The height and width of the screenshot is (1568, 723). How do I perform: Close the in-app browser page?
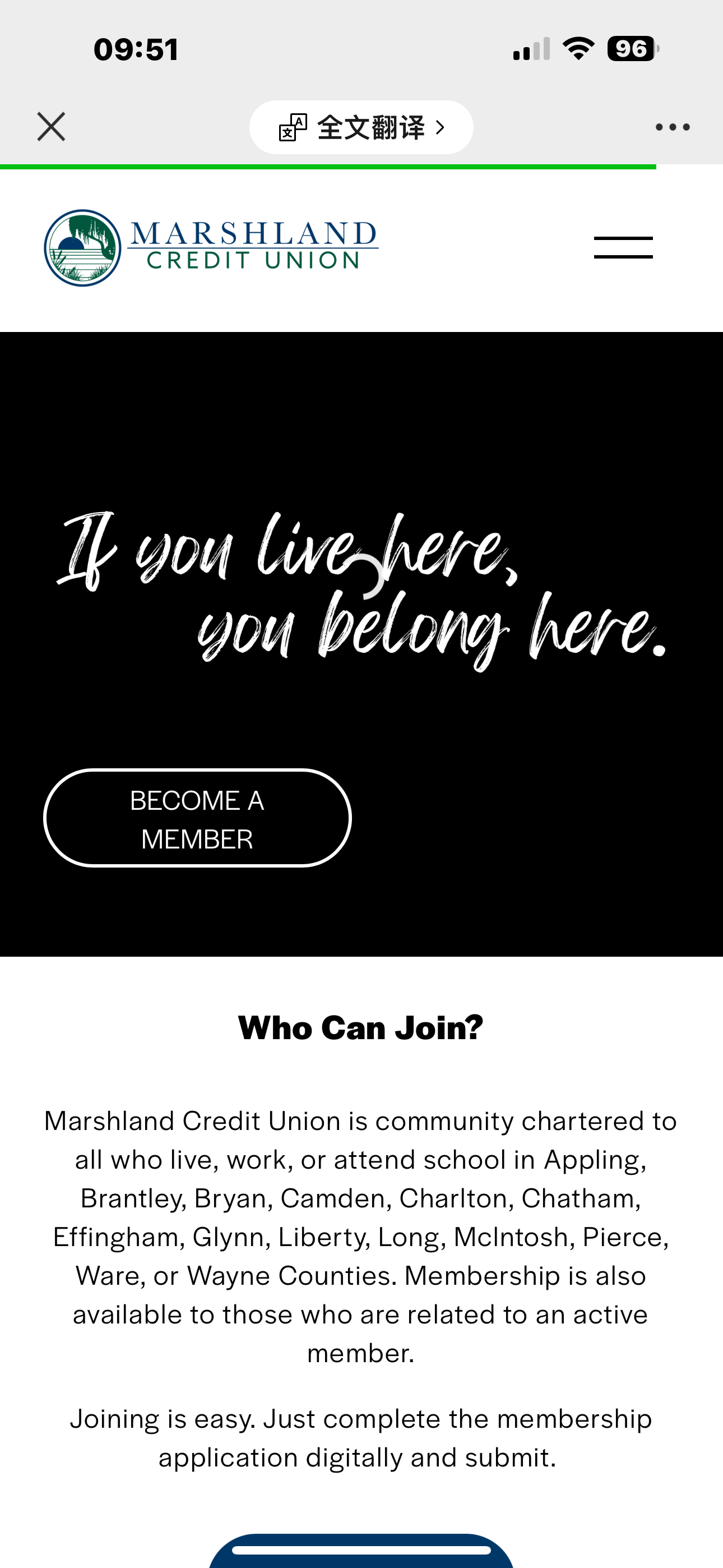click(x=51, y=127)
